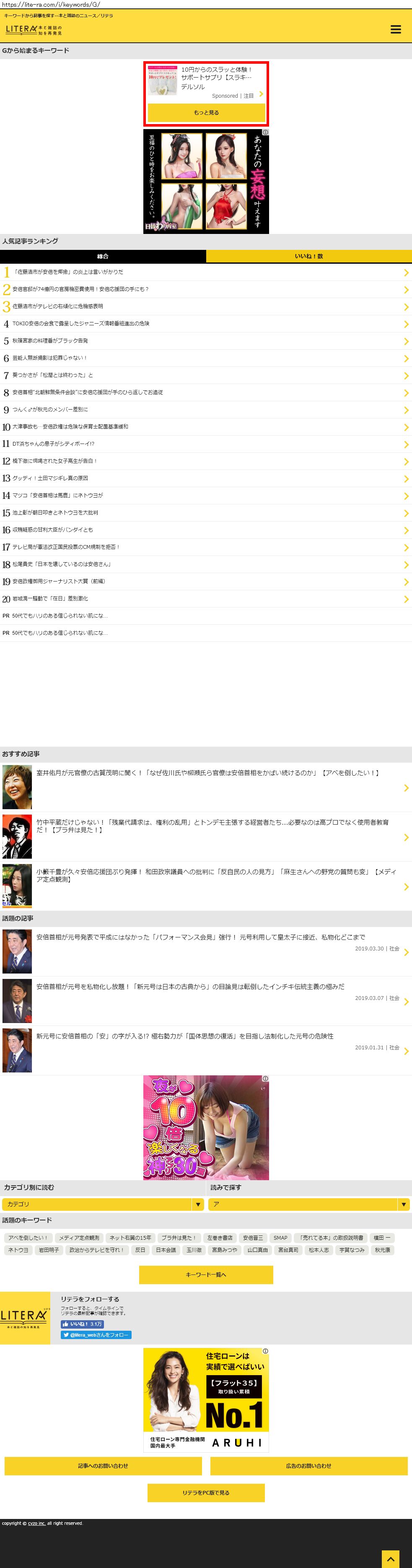Go to キーワード一覧へ
Viewport: 412px width, 1568px height.
pos(206,1274)
